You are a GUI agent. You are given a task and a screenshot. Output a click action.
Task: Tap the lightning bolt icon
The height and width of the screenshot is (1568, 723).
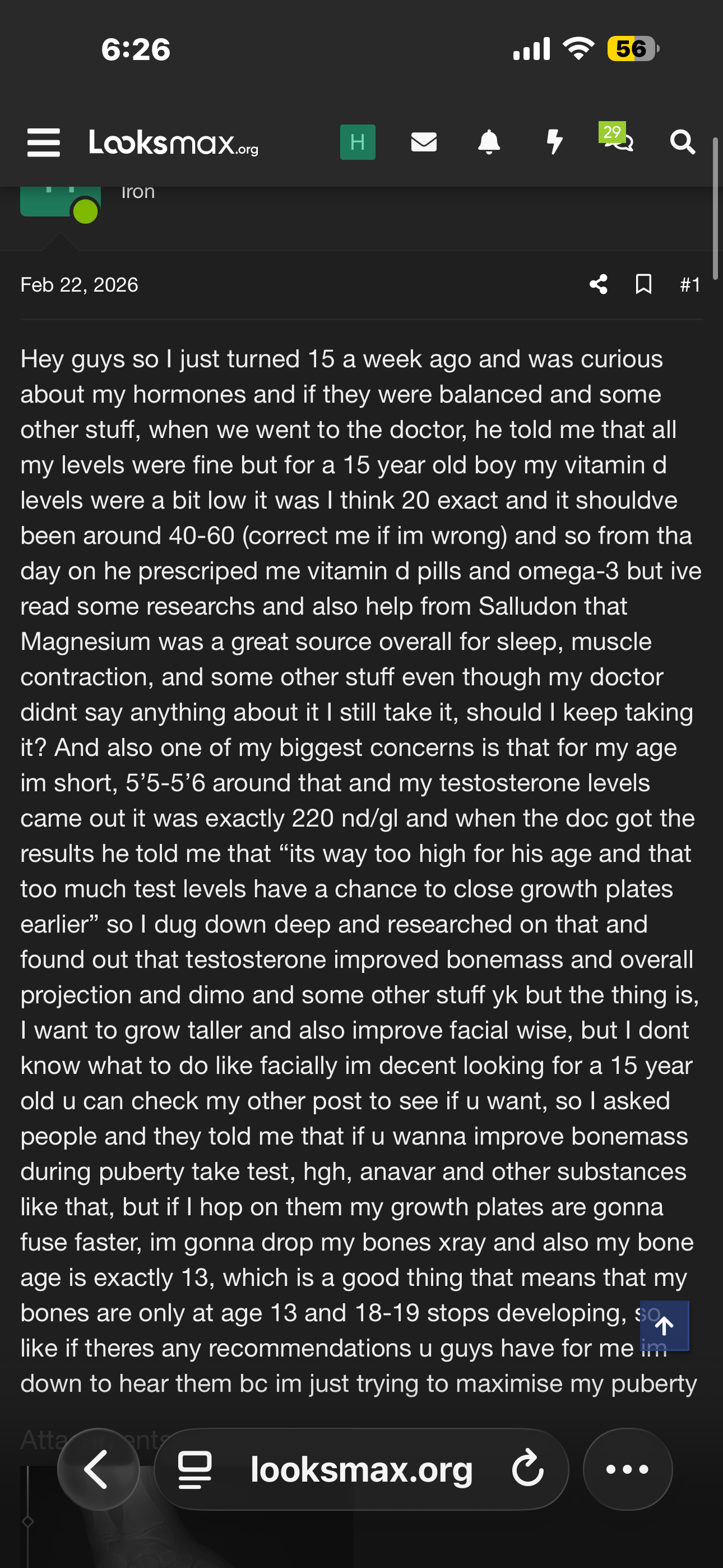(x=554, y=142)
